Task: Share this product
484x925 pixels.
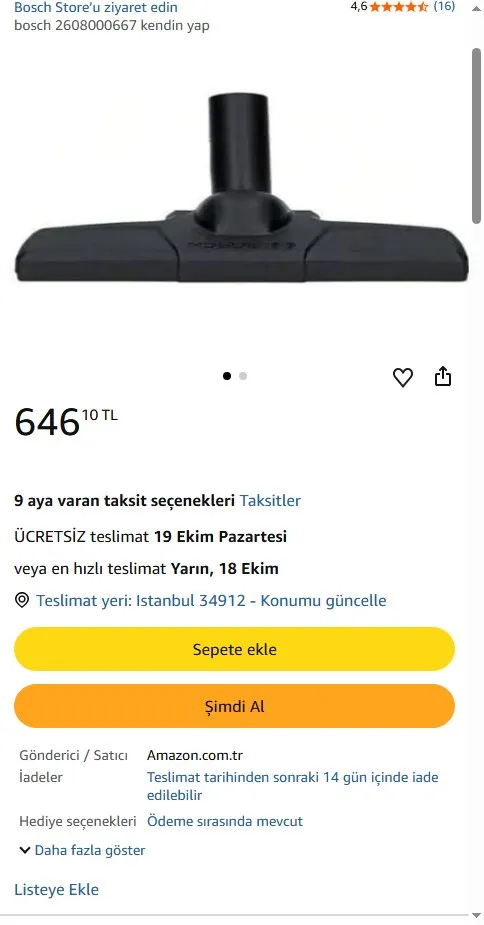Action: 443,376
